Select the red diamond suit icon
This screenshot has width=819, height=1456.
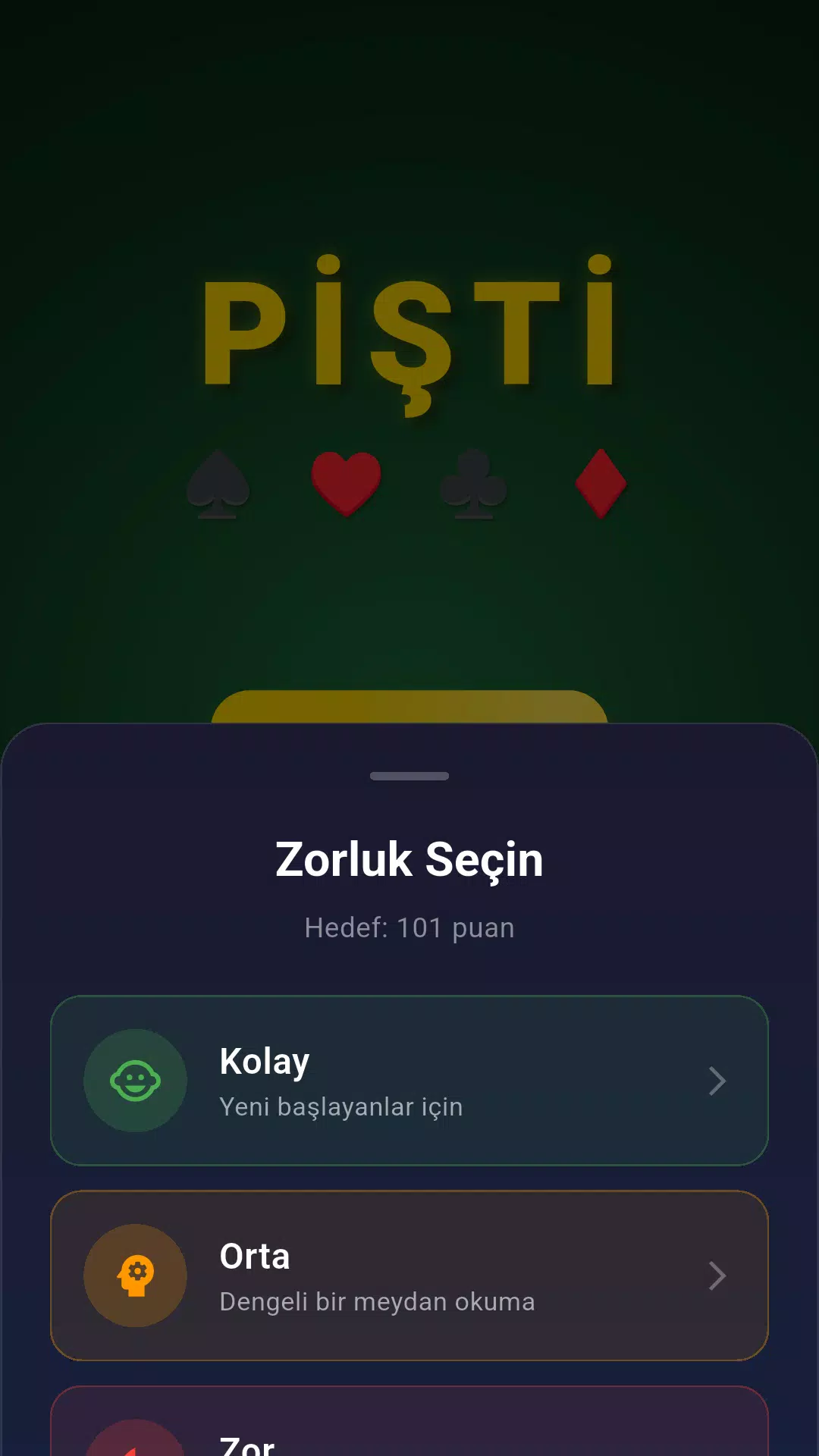point(600,484)
